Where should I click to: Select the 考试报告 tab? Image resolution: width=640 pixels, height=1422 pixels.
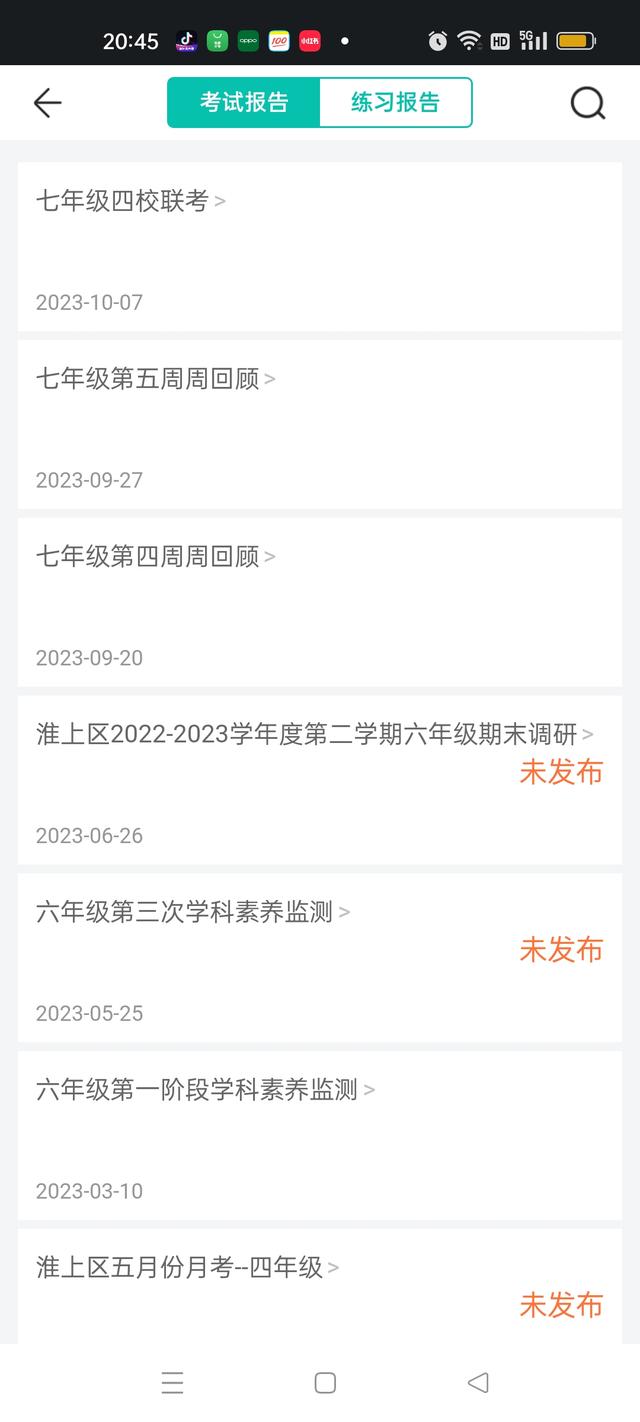pyautogui.click(x=244, y=102)
